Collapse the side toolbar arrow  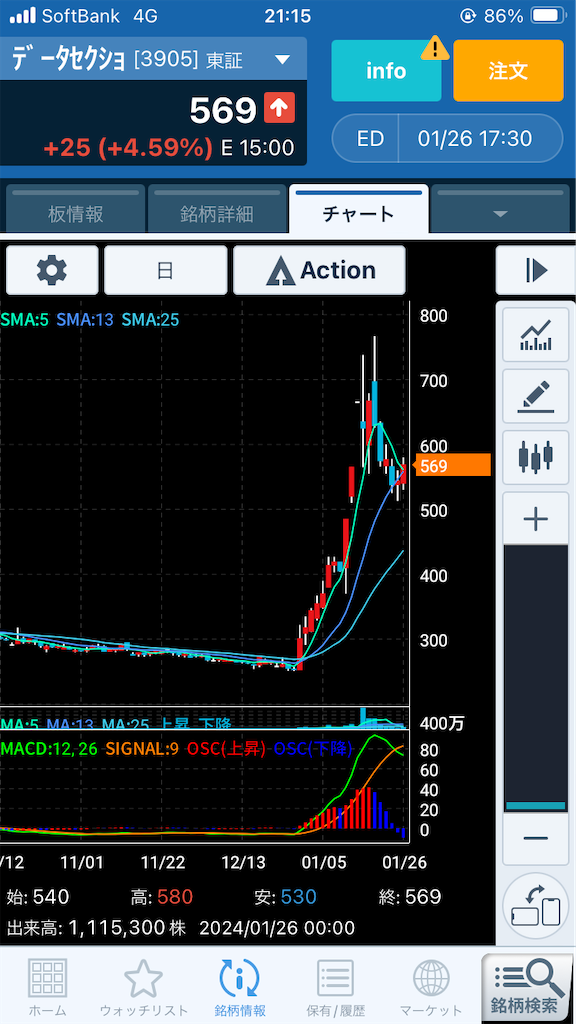point(535,270)
